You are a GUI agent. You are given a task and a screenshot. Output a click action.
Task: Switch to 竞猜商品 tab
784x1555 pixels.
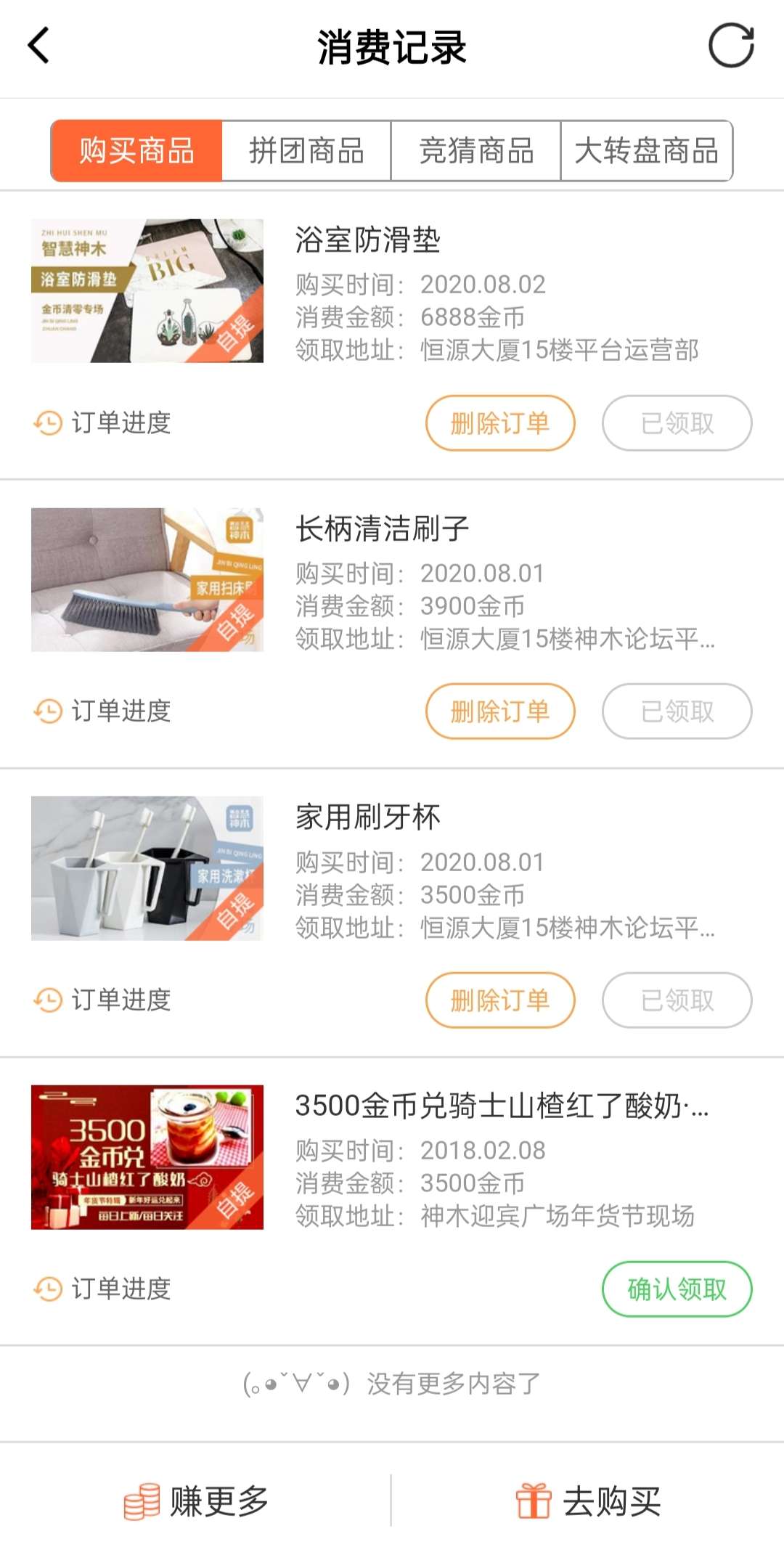(476, 151)
